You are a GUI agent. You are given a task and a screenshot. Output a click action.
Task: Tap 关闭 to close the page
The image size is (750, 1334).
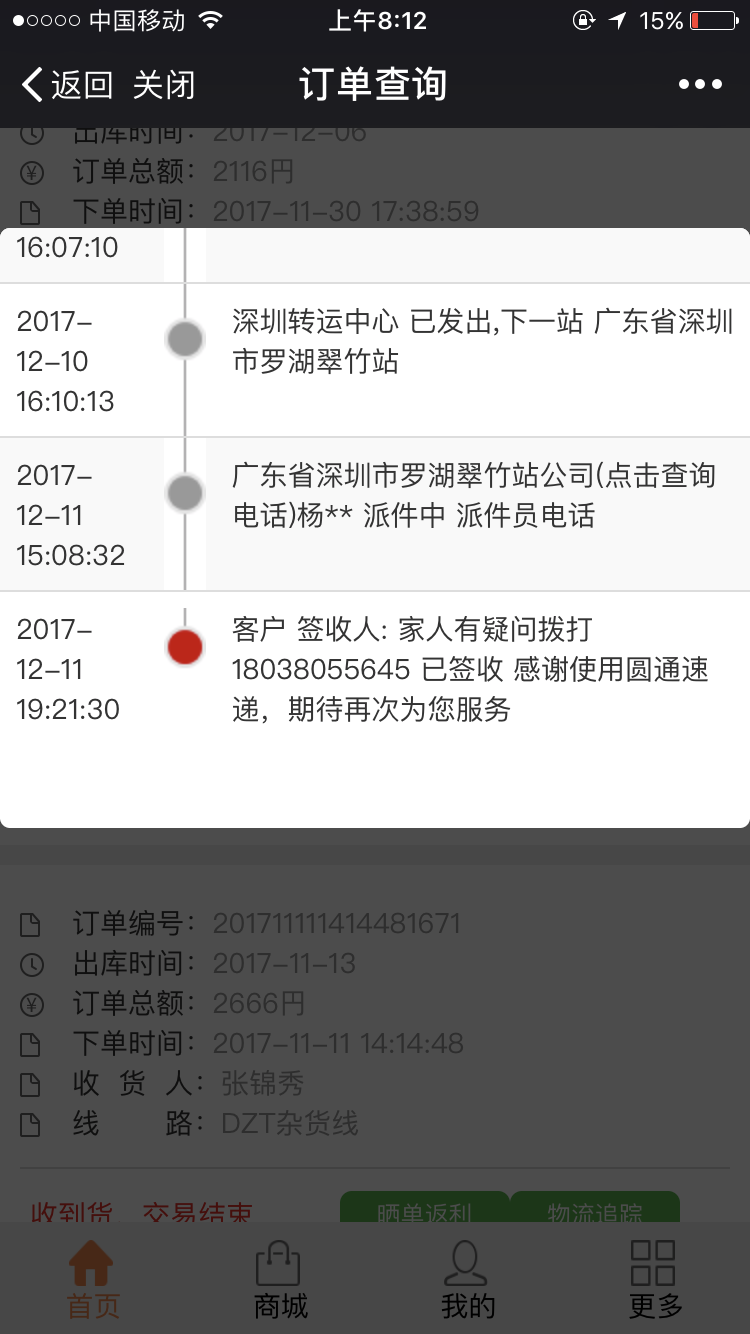[164, 85]
